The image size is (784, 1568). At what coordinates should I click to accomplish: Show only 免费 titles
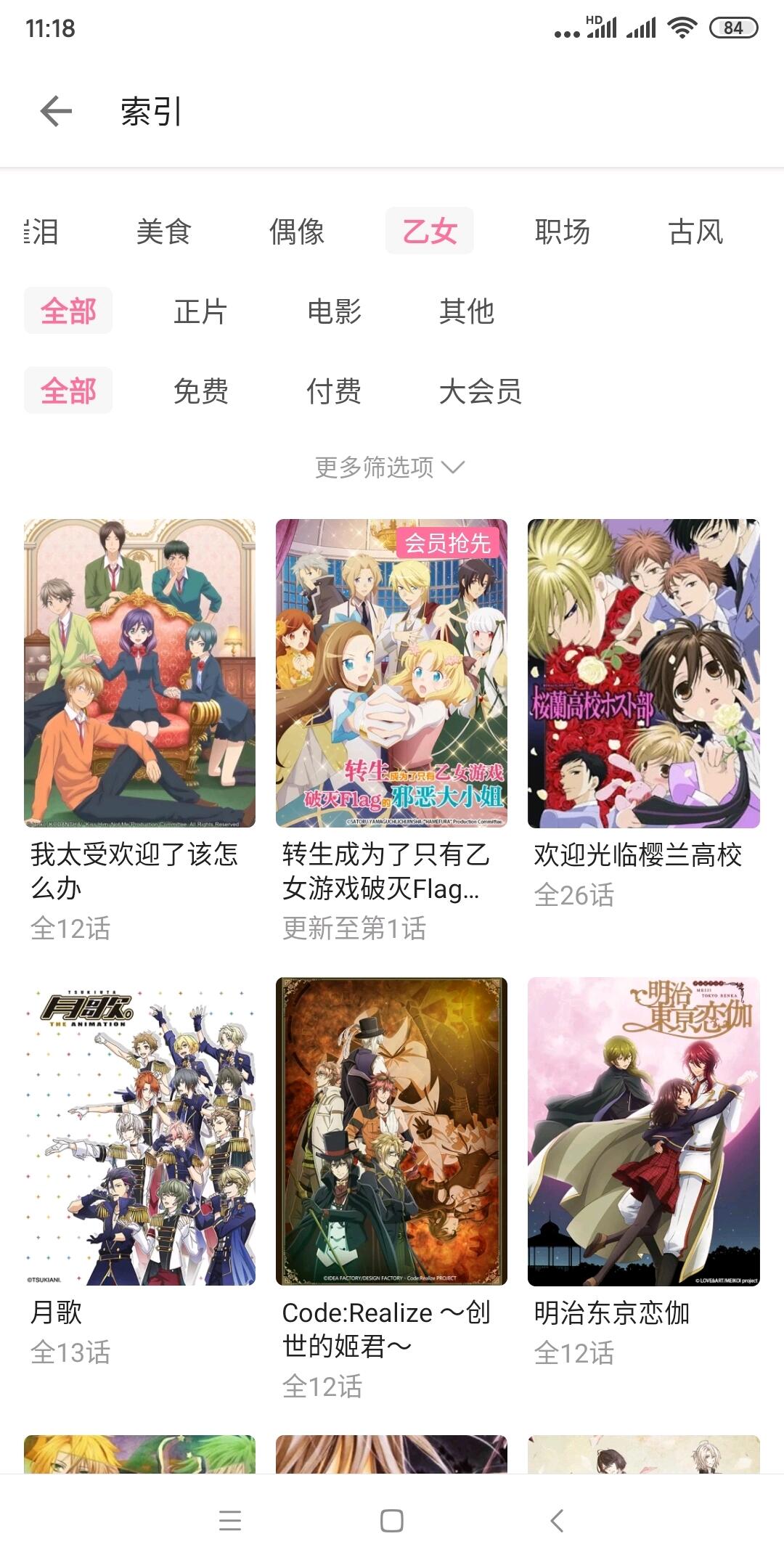[201, 391]
